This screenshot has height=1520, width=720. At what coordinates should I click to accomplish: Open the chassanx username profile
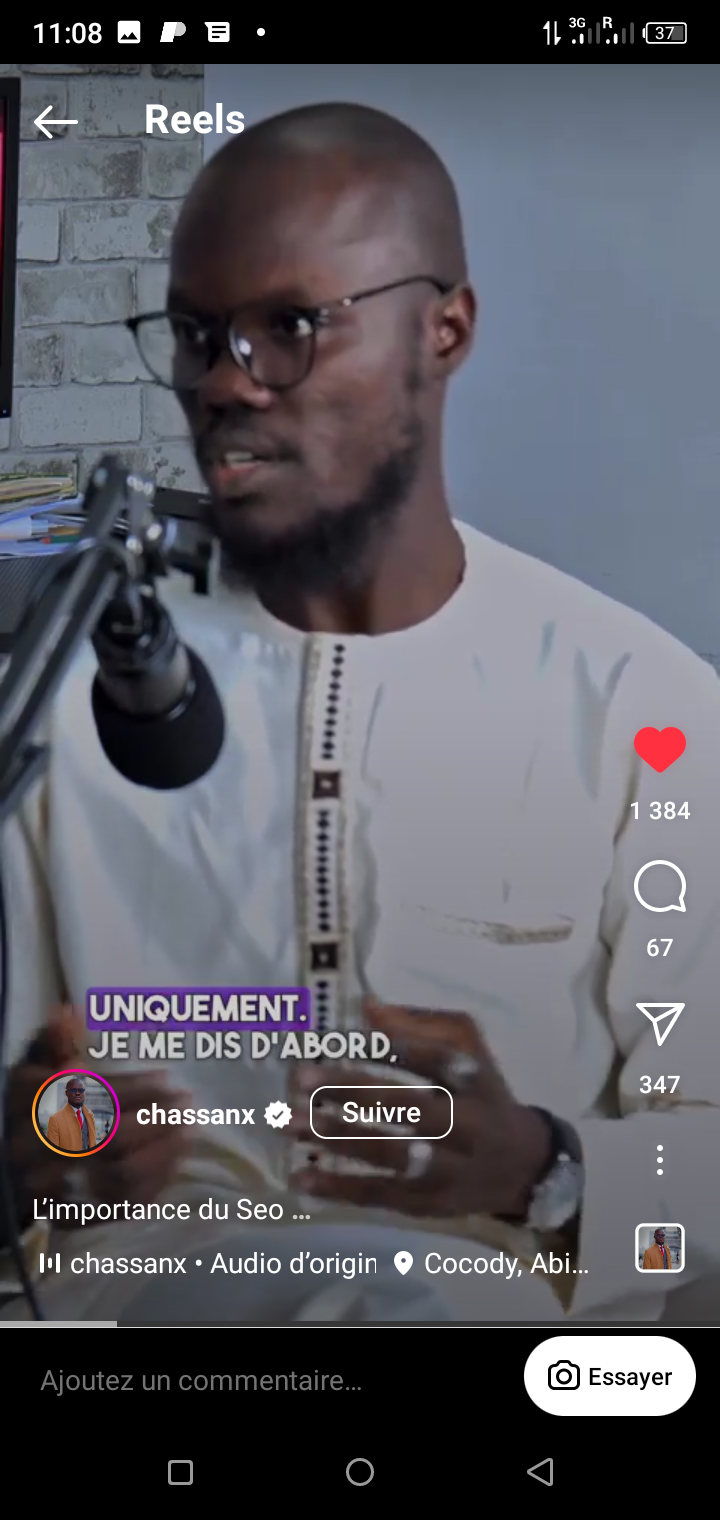[x=196, y=1114]
